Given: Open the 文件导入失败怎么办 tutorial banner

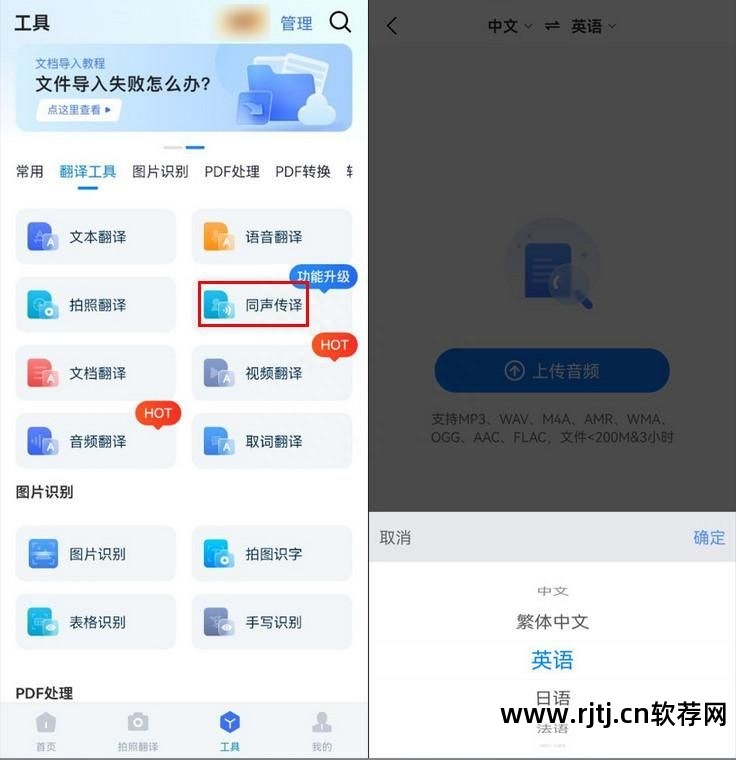Looking at the screenshot, I should coord(184,87).
